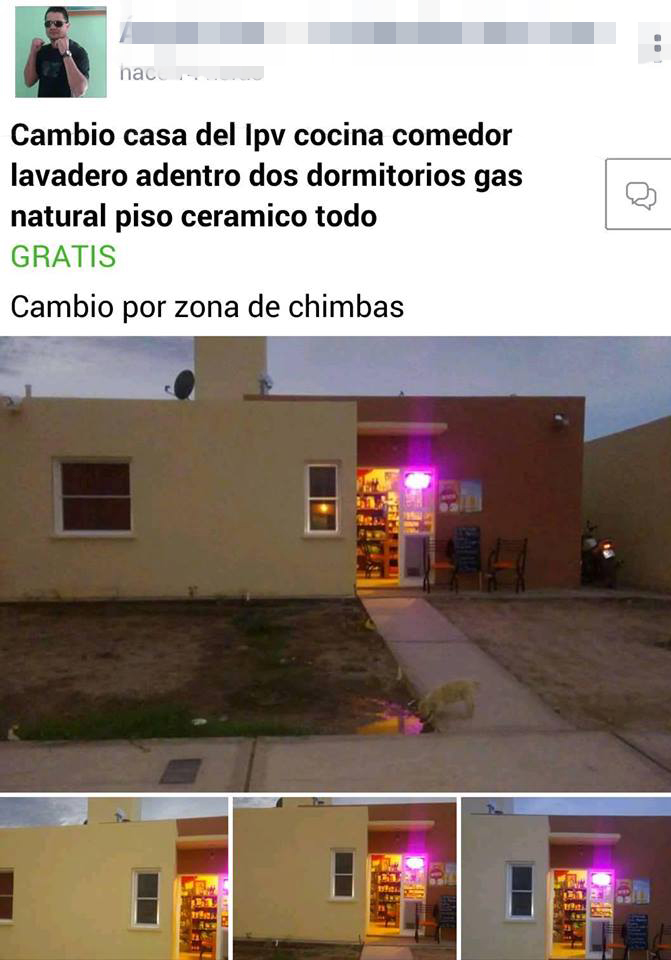Open the middle small house photo
Screen dimensions: 671x960
pyautogui.click(x=344, y=878)
